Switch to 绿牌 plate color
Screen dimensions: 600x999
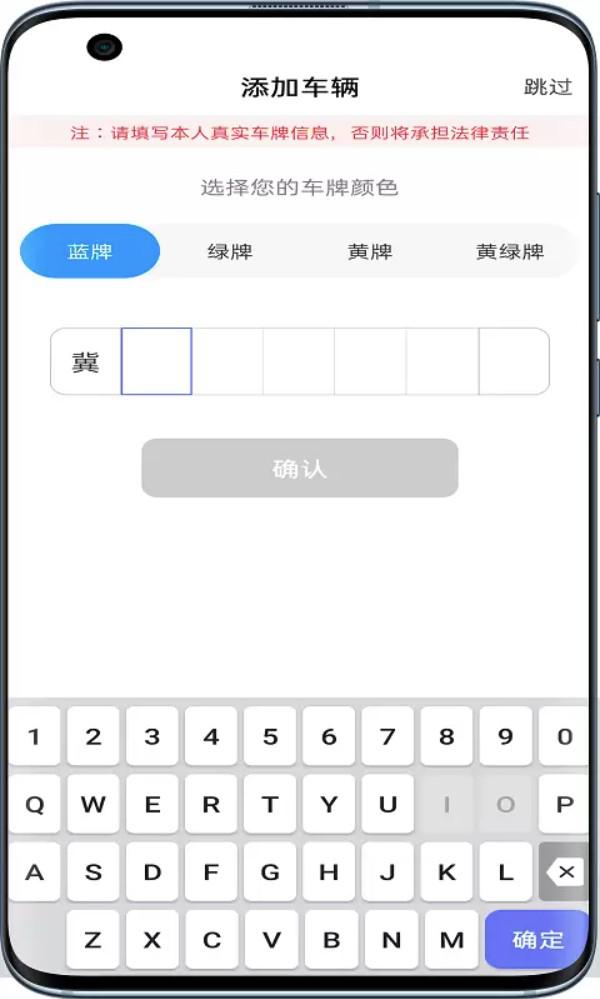click(x=230, y=252)
